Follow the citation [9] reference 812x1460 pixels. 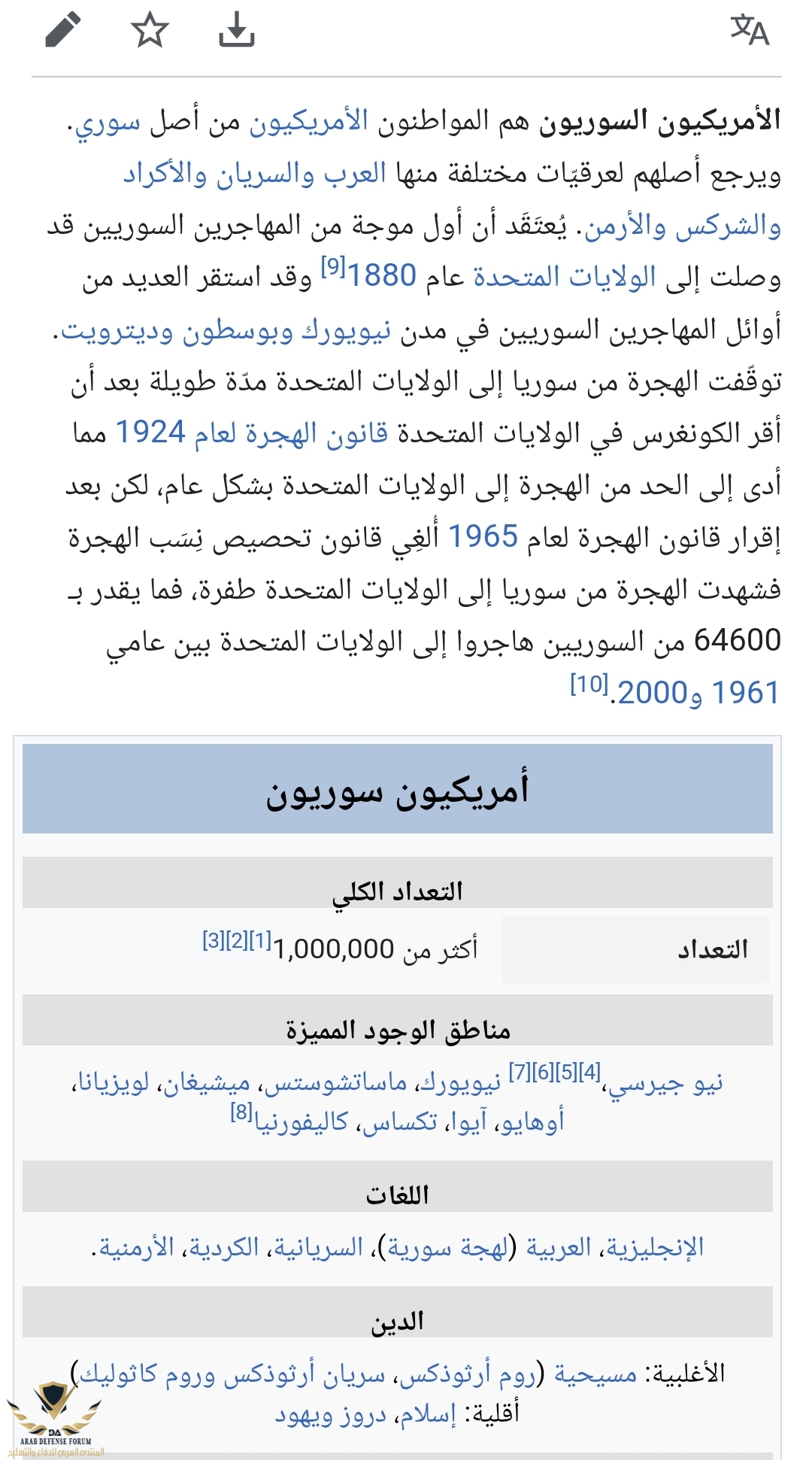(332, 266)
